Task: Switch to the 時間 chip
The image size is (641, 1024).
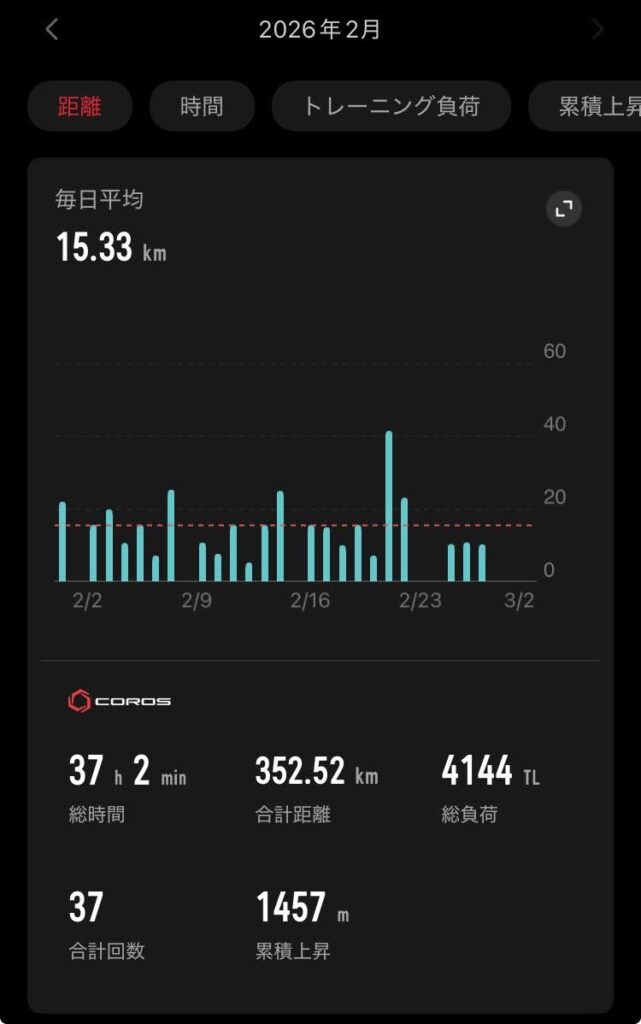Action: [x=202, y=107]
